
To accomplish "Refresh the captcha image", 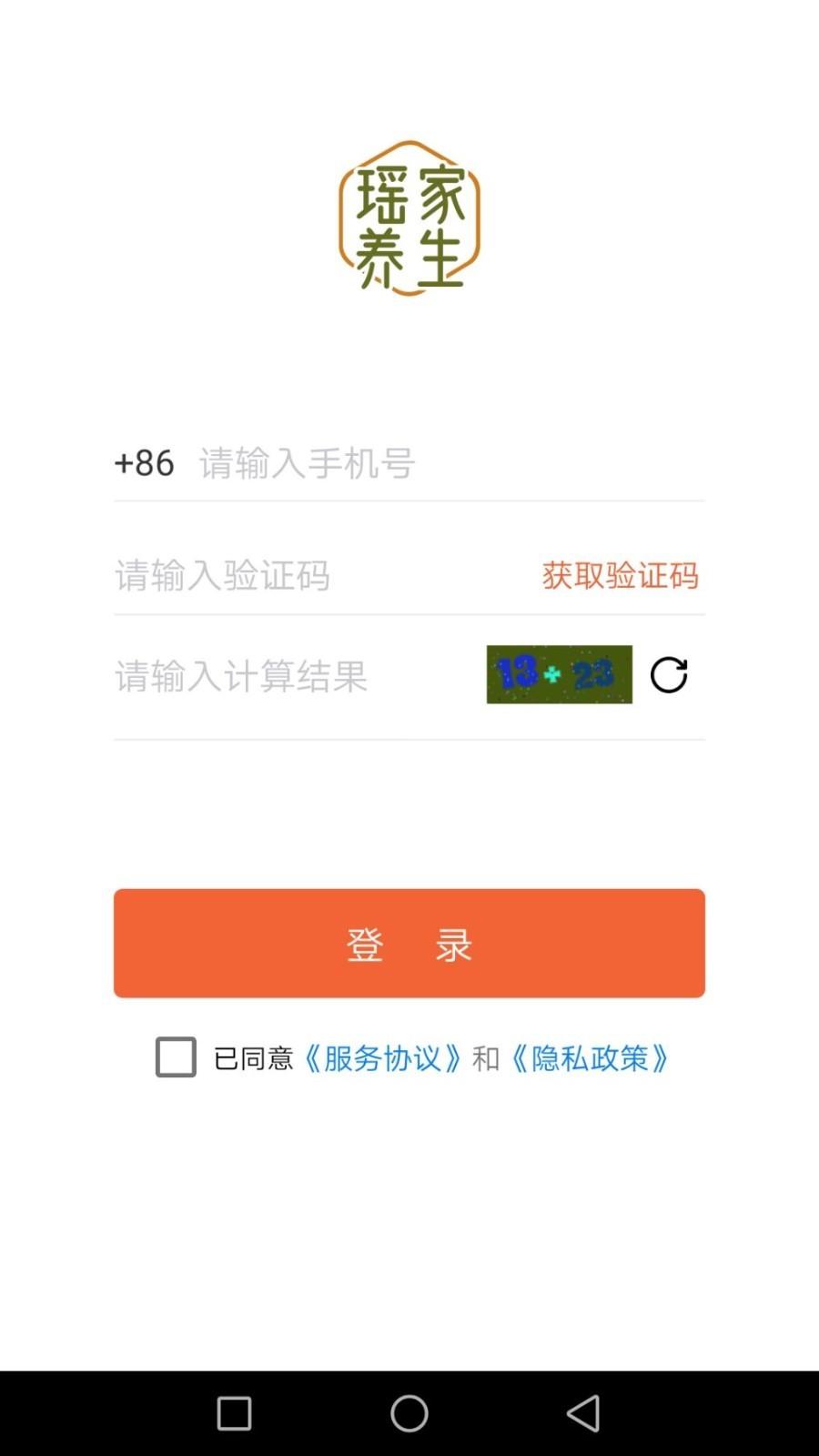I will click(x=669, y=675).
